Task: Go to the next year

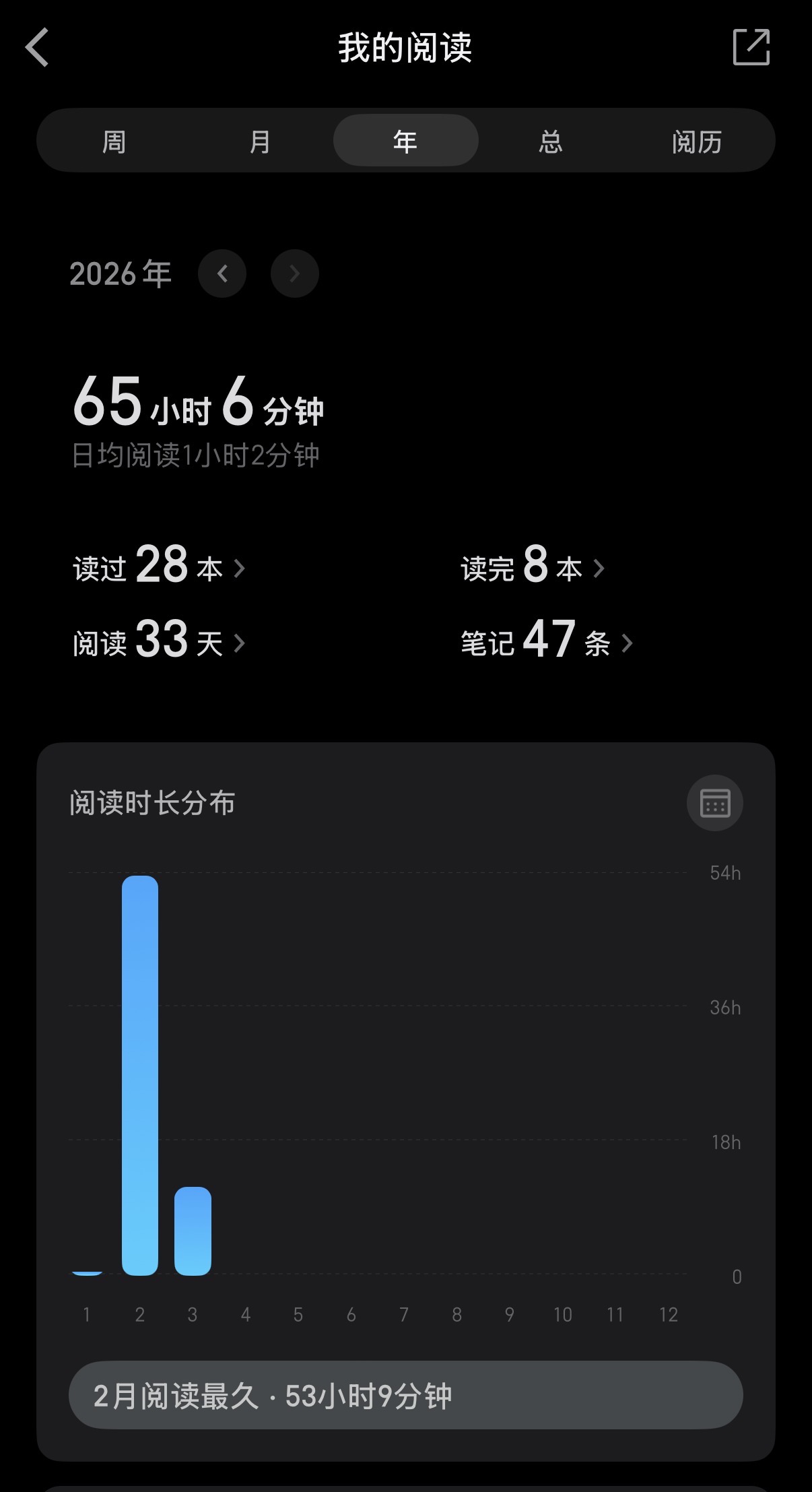Action: (x=294, y=273)
